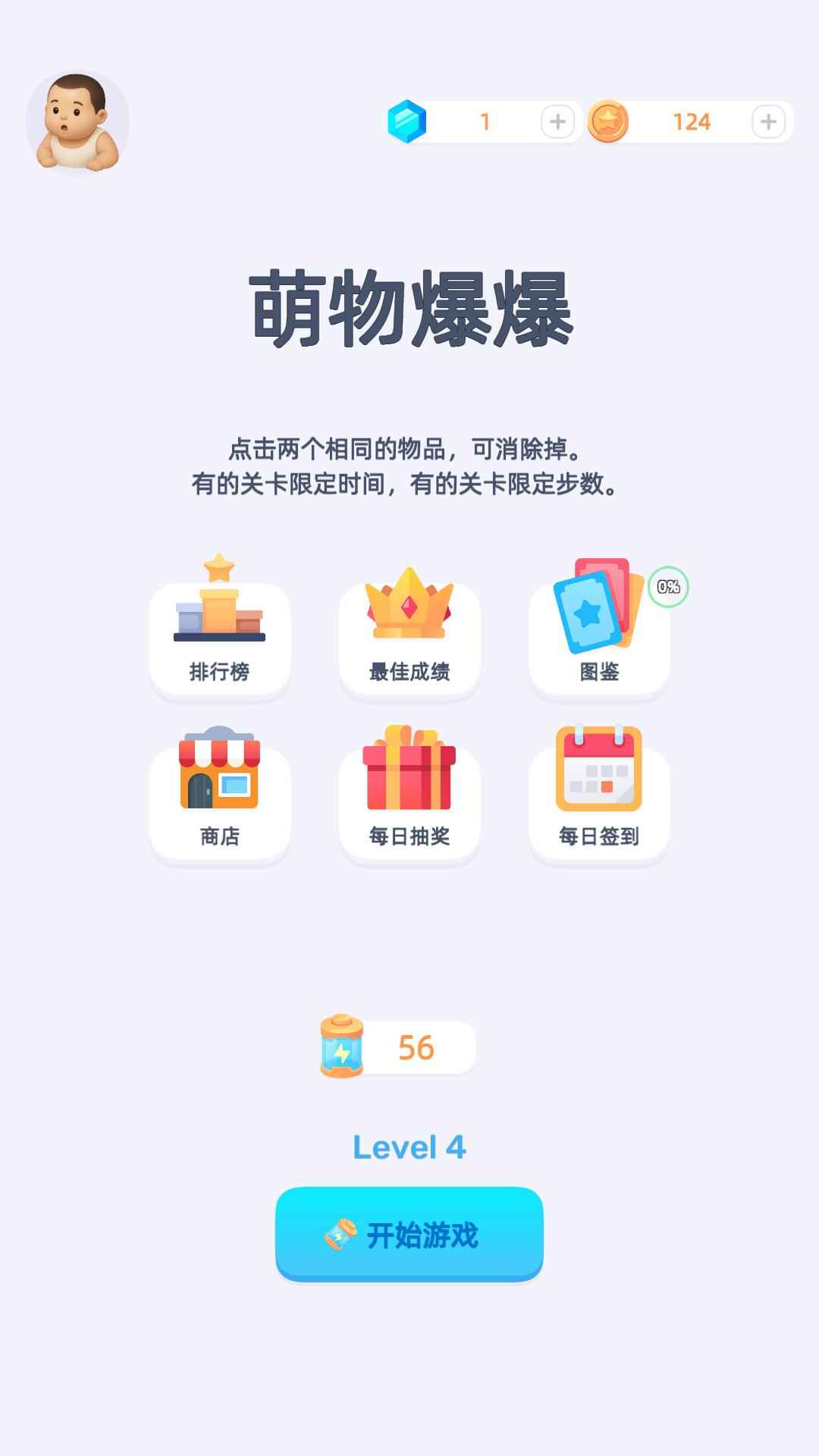
Task: Add more gold coins
Action: [x=768, y=122]
